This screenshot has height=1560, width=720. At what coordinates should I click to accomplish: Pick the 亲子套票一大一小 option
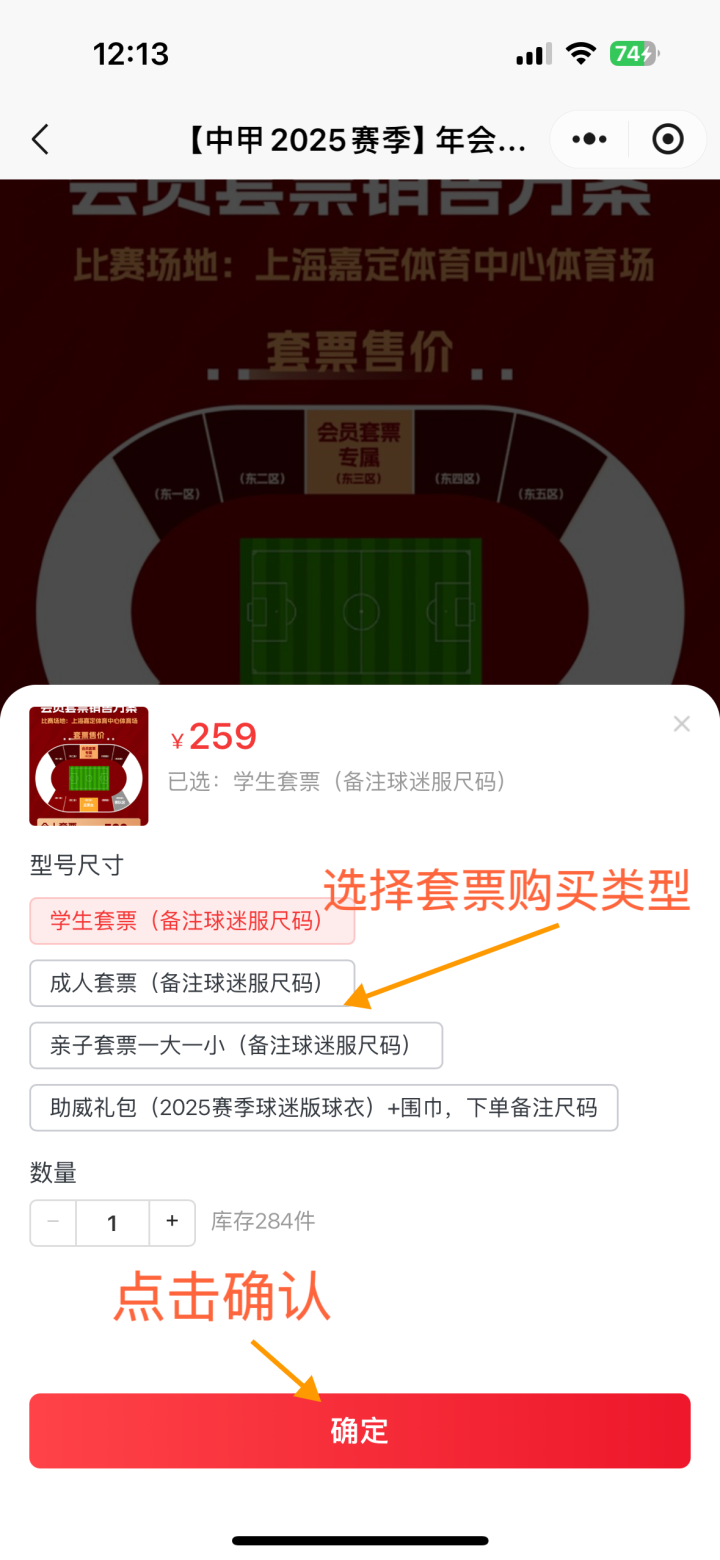tap(236, 1045)
